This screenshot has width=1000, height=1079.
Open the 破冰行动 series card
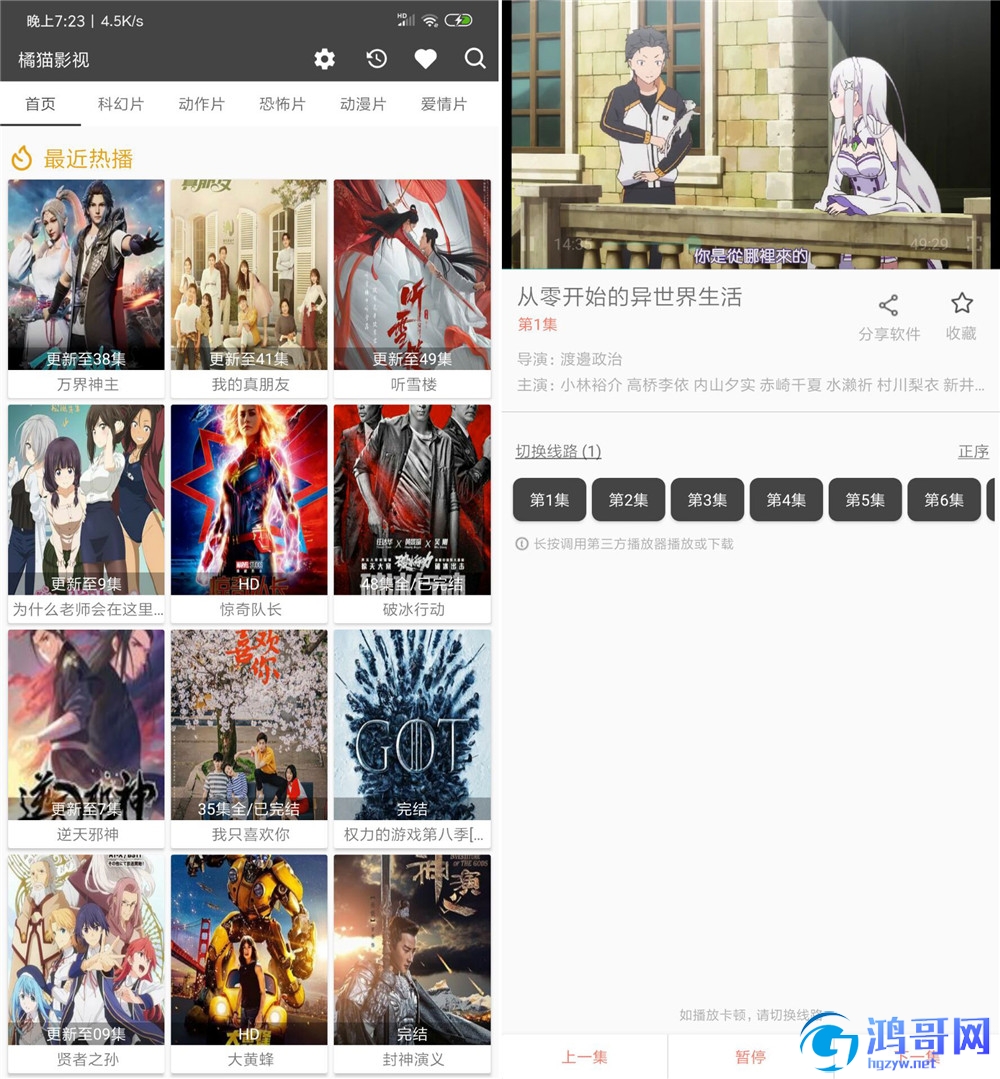(412, 510)
